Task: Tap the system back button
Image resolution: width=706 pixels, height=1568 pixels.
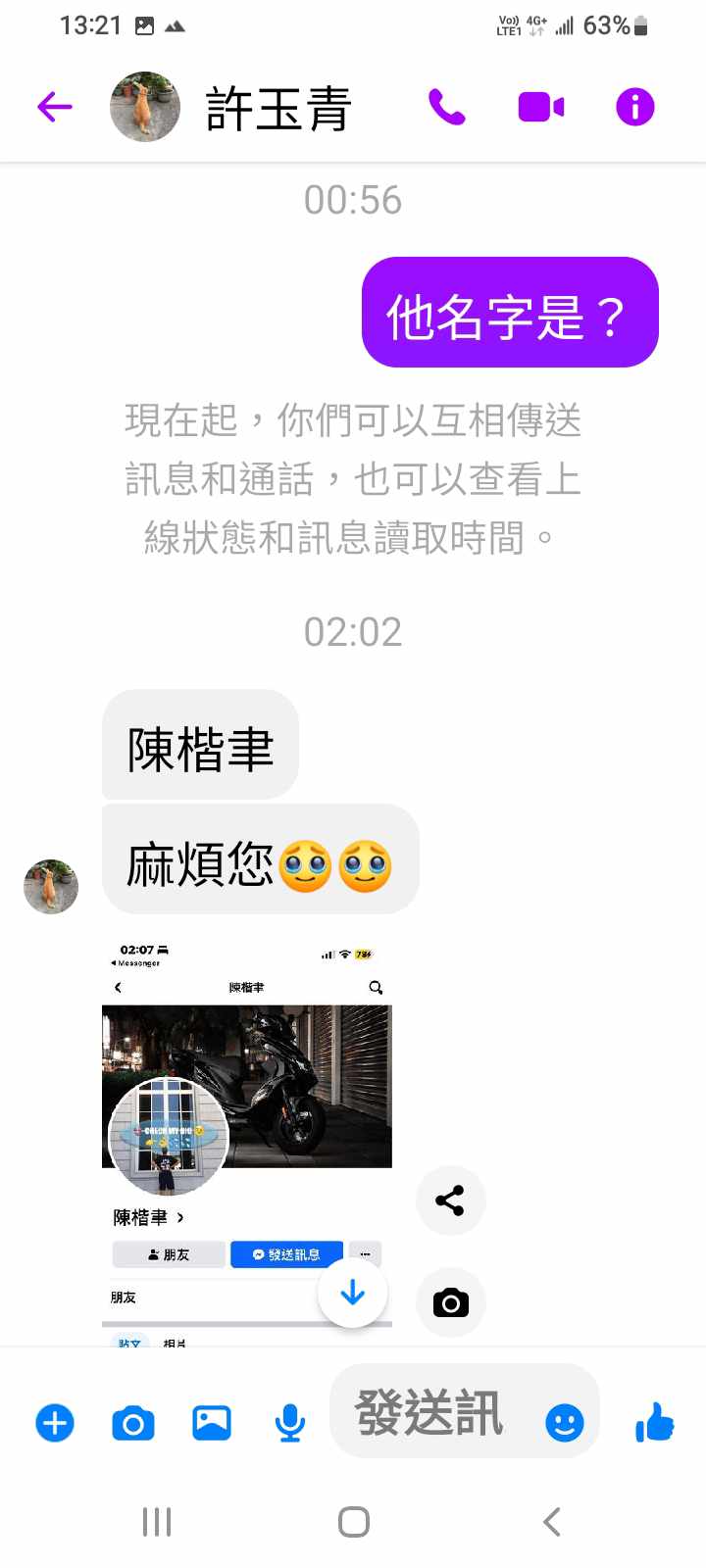Action: 551,1522
